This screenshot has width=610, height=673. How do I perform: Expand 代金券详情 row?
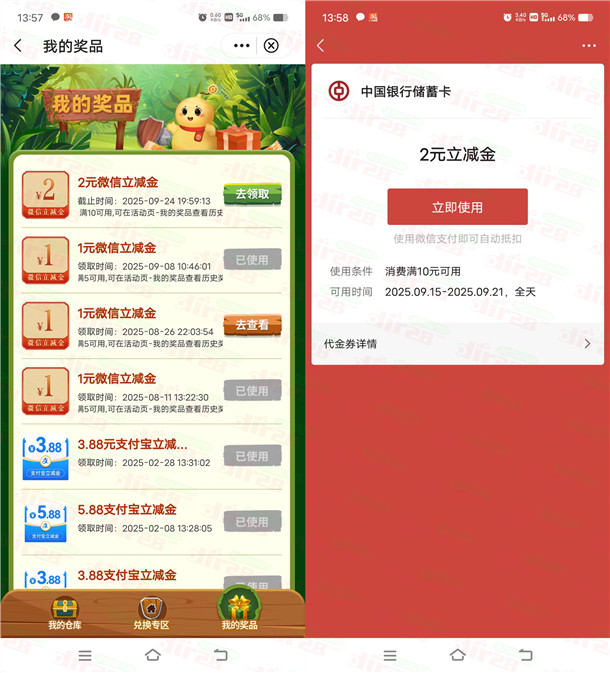pos(457,344)
